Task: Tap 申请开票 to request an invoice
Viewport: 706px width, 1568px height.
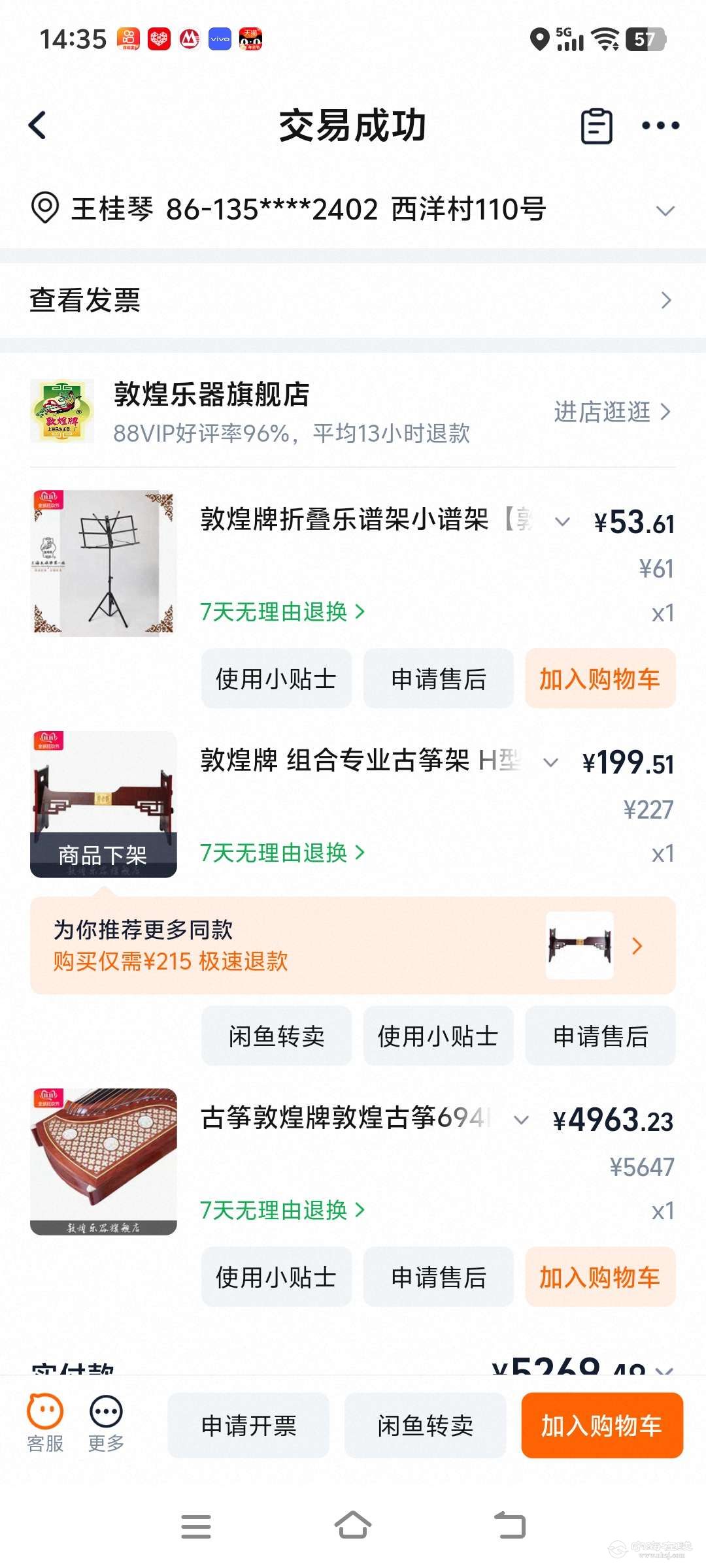Action: pos(248,1425)
